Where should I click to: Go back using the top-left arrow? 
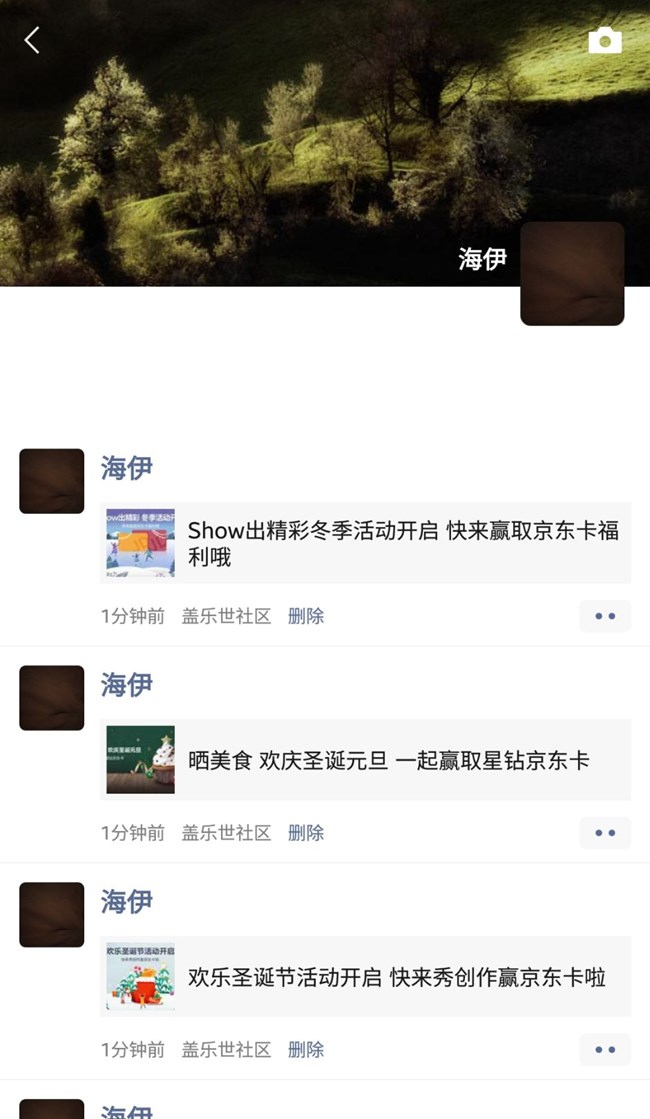(32, 41)
